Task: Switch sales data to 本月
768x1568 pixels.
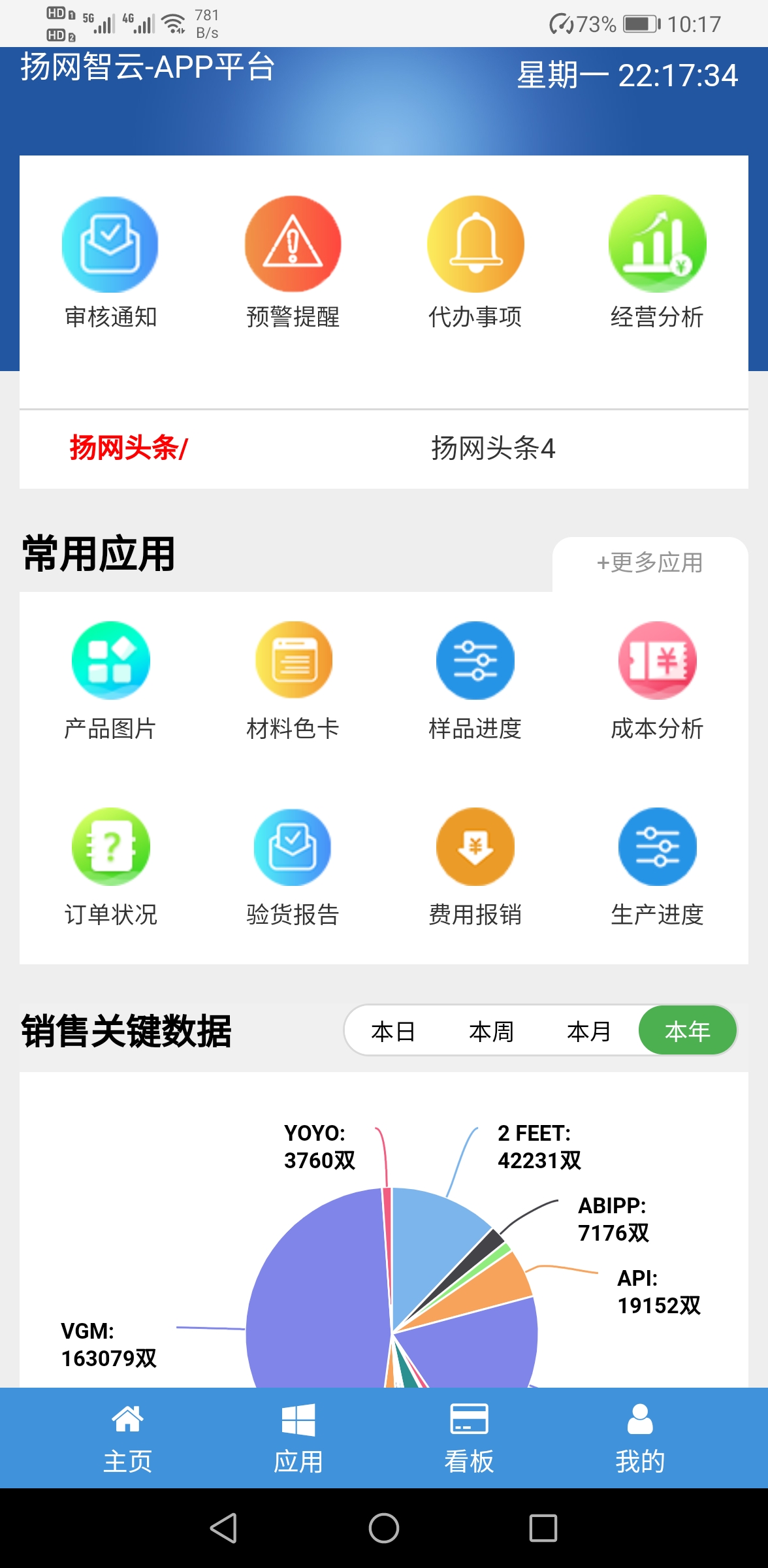Action: 589,1031
